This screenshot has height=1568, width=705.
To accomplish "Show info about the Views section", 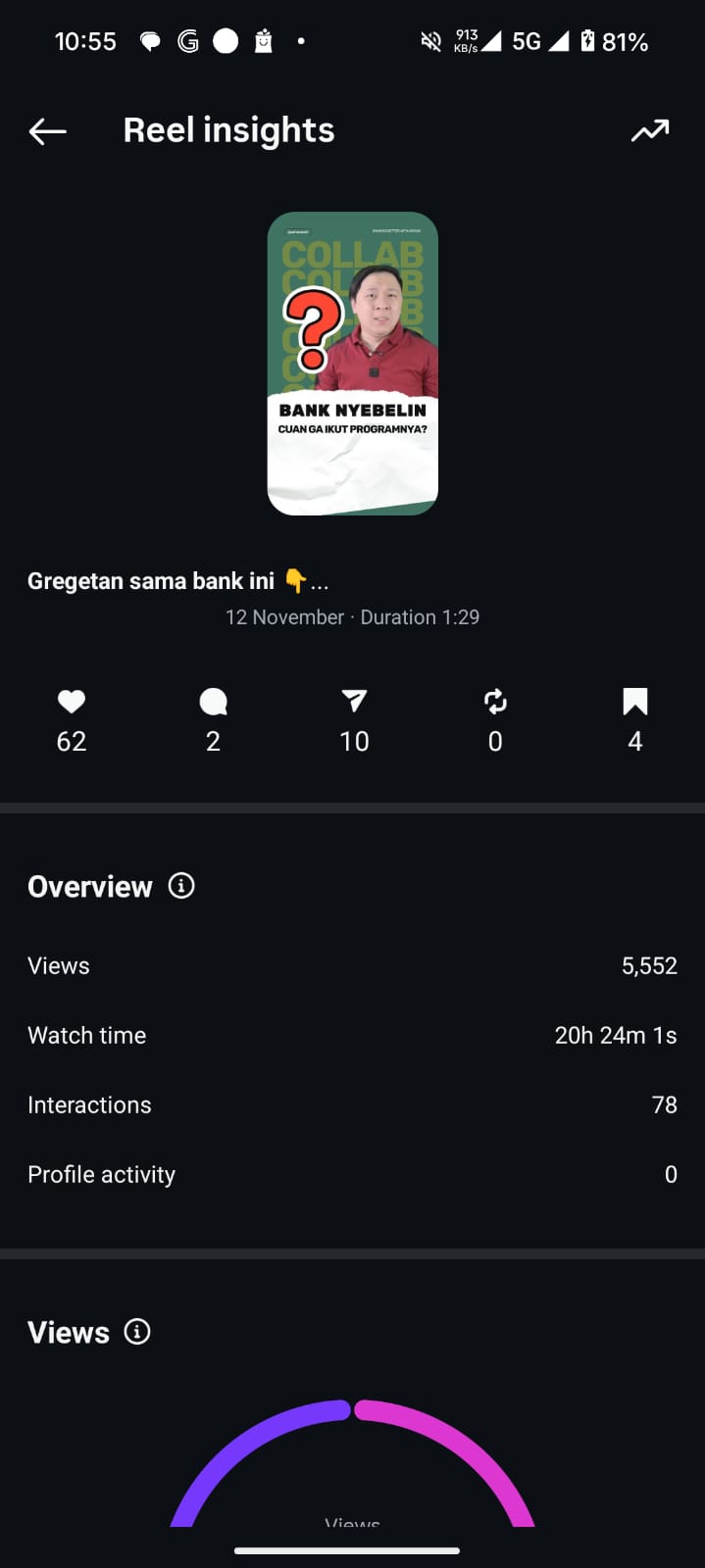I will 137,1332.
